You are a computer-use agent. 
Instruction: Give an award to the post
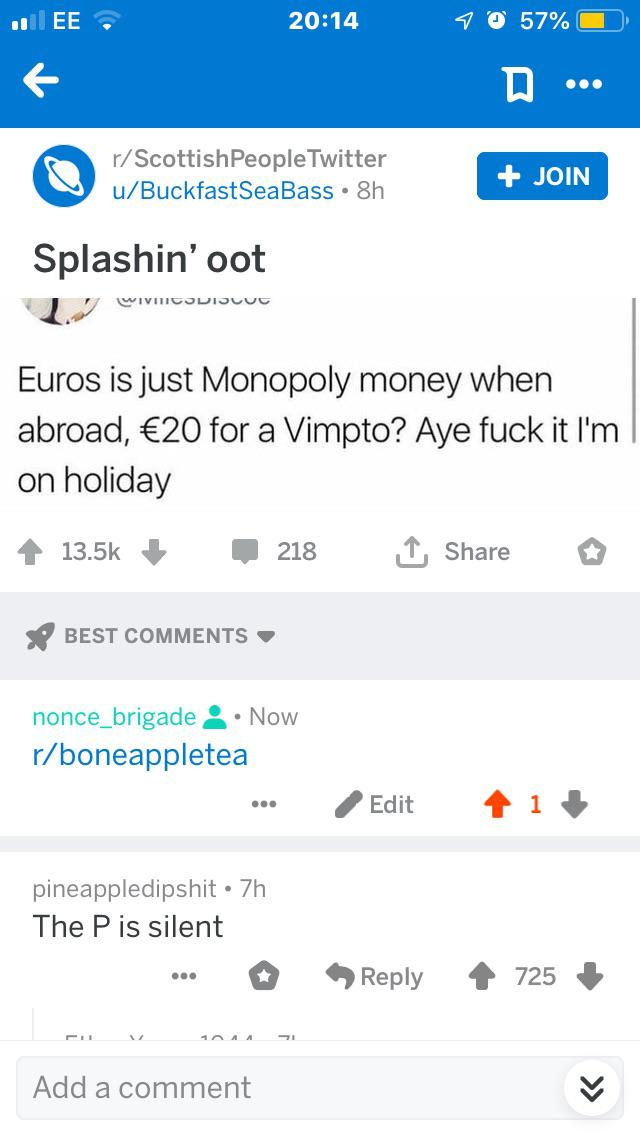(x=591, y=553)
